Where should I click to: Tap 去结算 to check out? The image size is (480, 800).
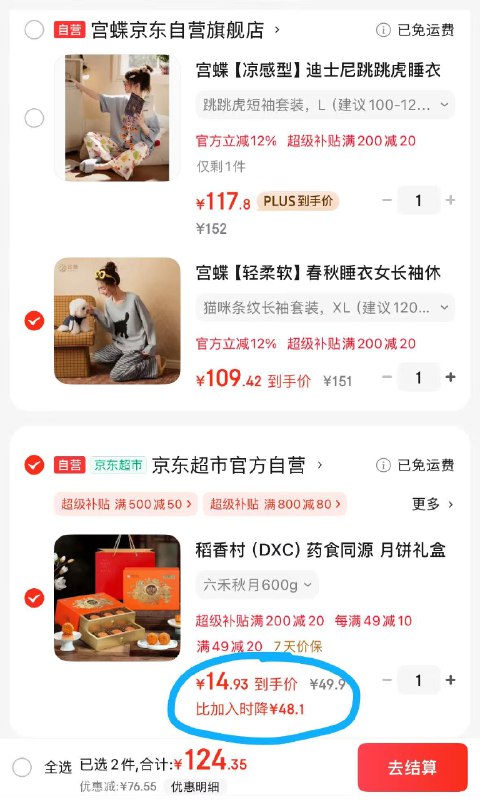(x=412, y=767)
